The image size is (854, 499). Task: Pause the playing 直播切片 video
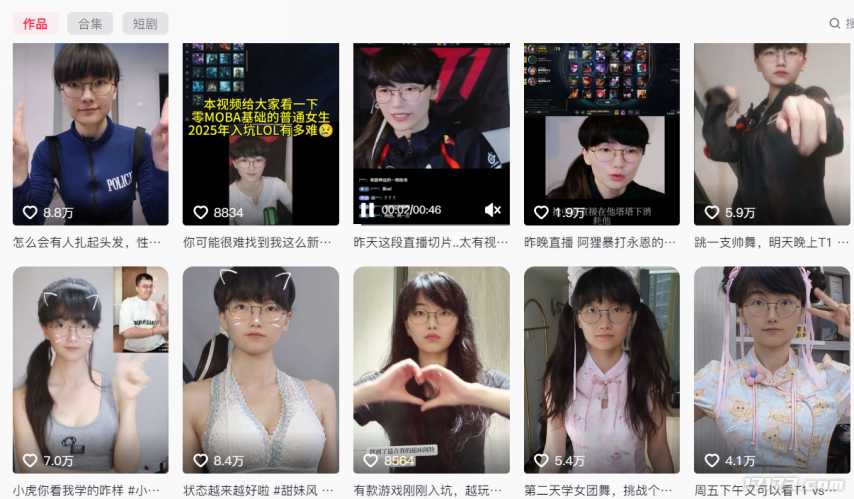367,210
